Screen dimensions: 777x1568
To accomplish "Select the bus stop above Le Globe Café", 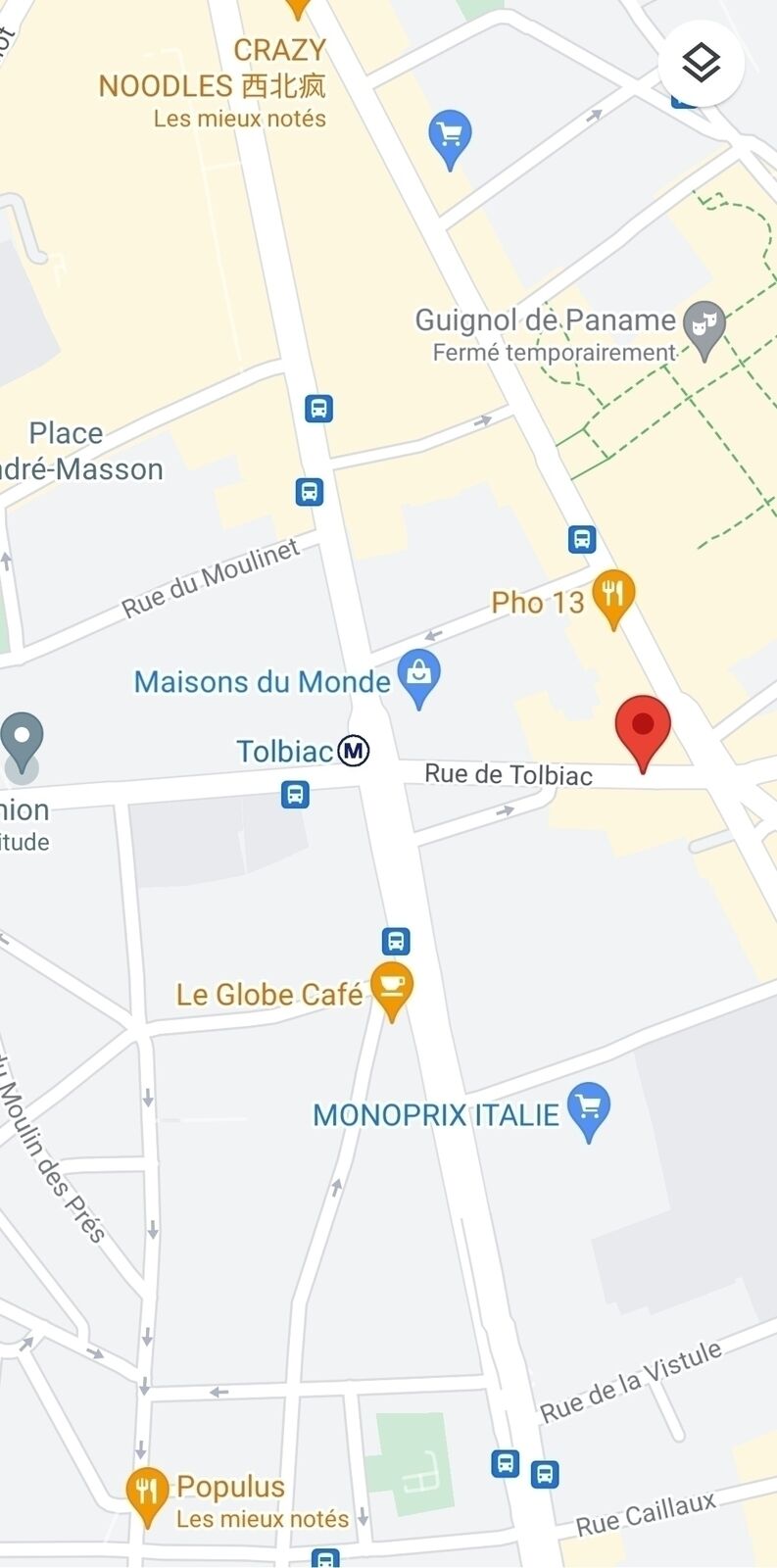I will 396,942.
